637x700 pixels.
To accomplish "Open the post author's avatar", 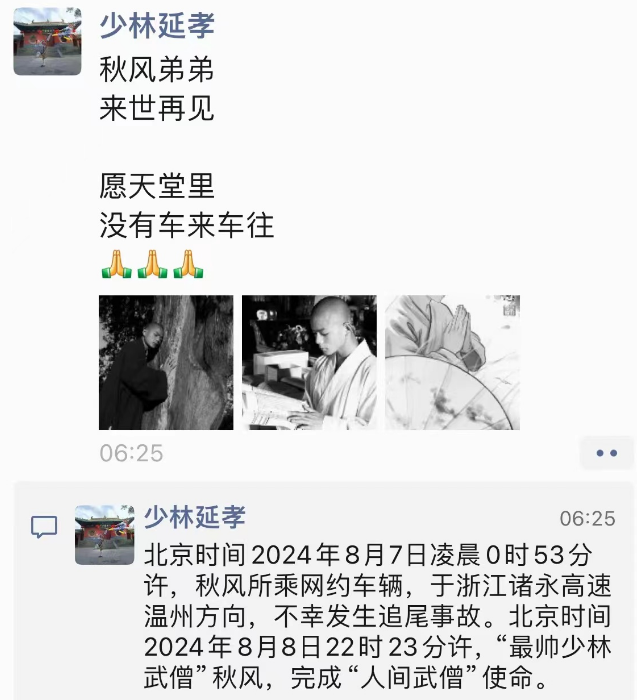I will point(47,41).
